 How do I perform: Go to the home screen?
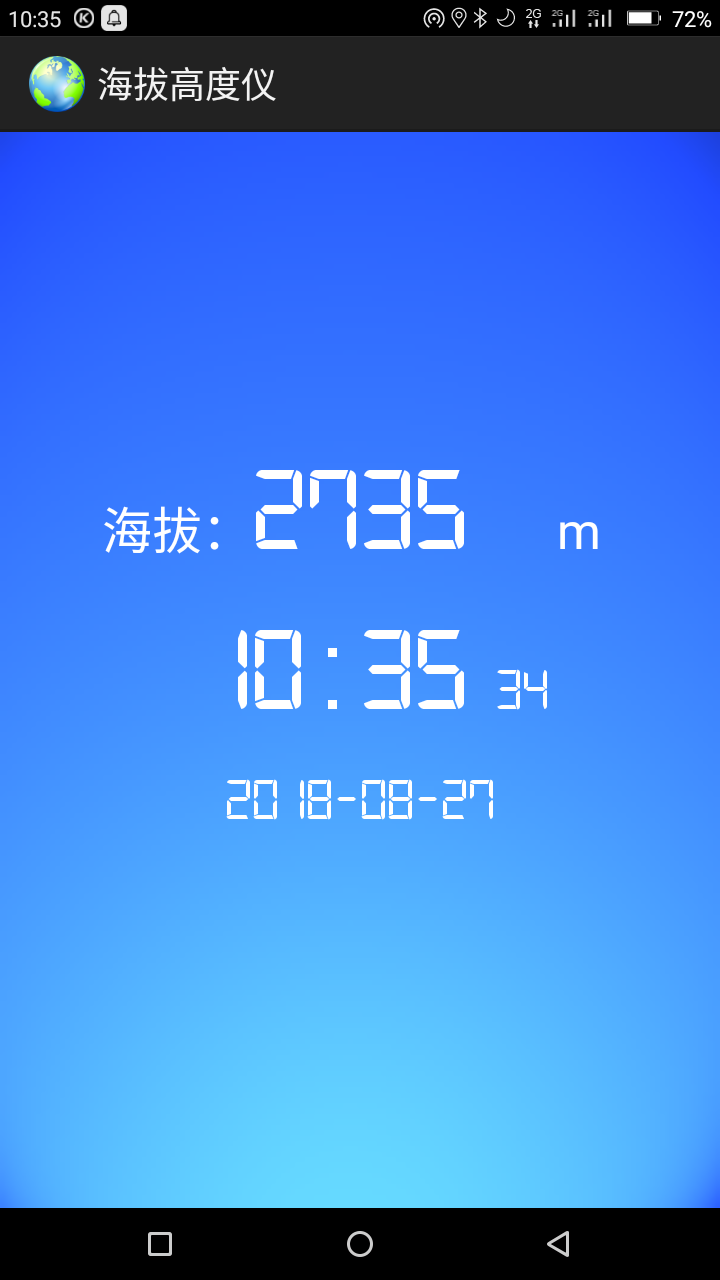360,1244
